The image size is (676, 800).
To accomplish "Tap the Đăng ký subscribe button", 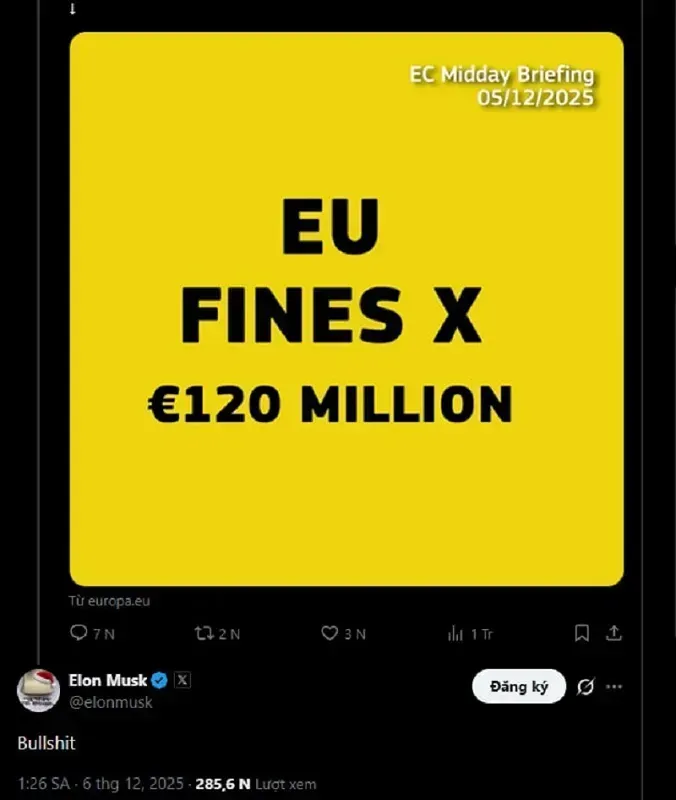I will 519,687.
